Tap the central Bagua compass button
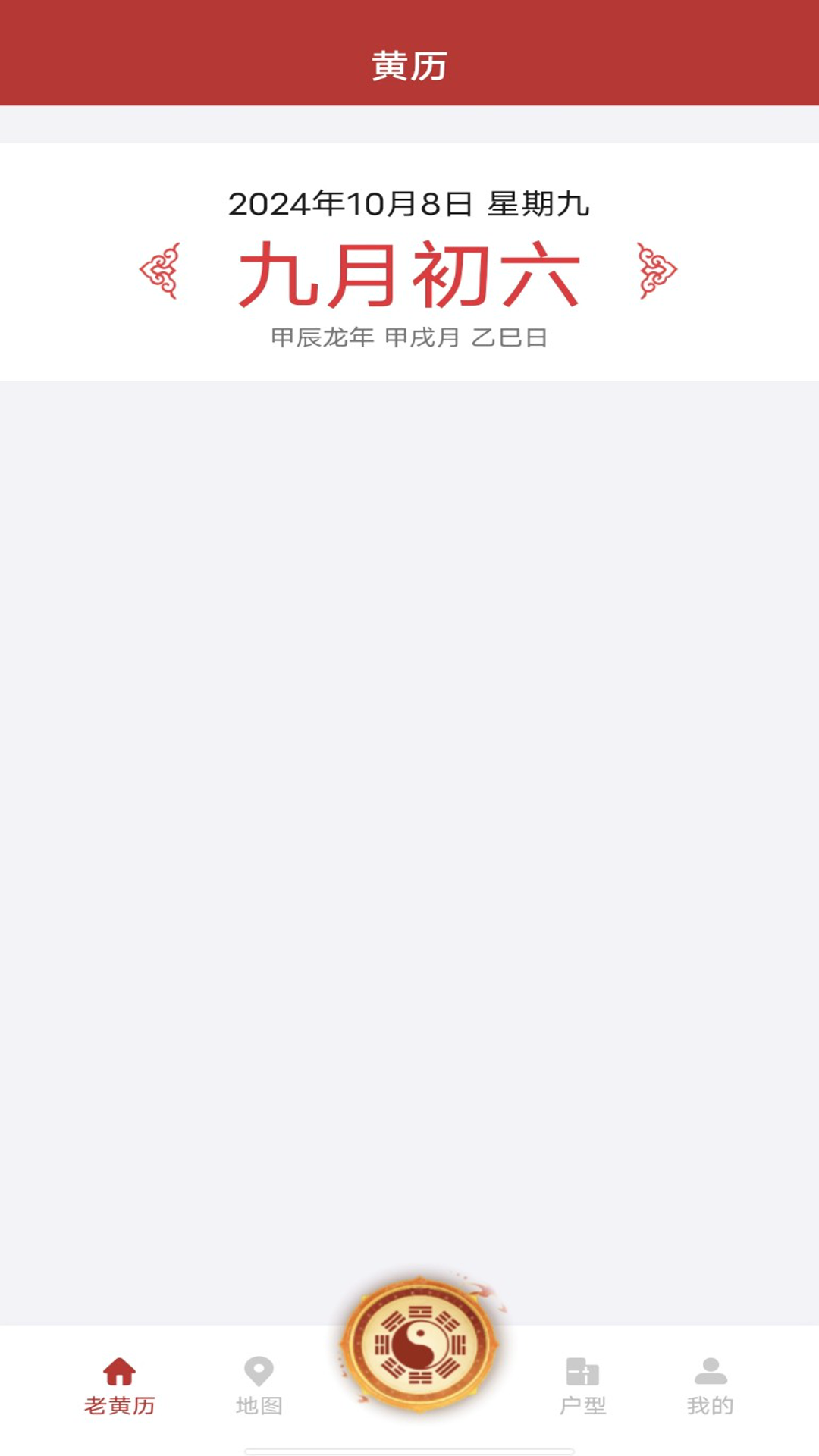Screen dimensions: 819x1456 click(x=420, y=1344)
